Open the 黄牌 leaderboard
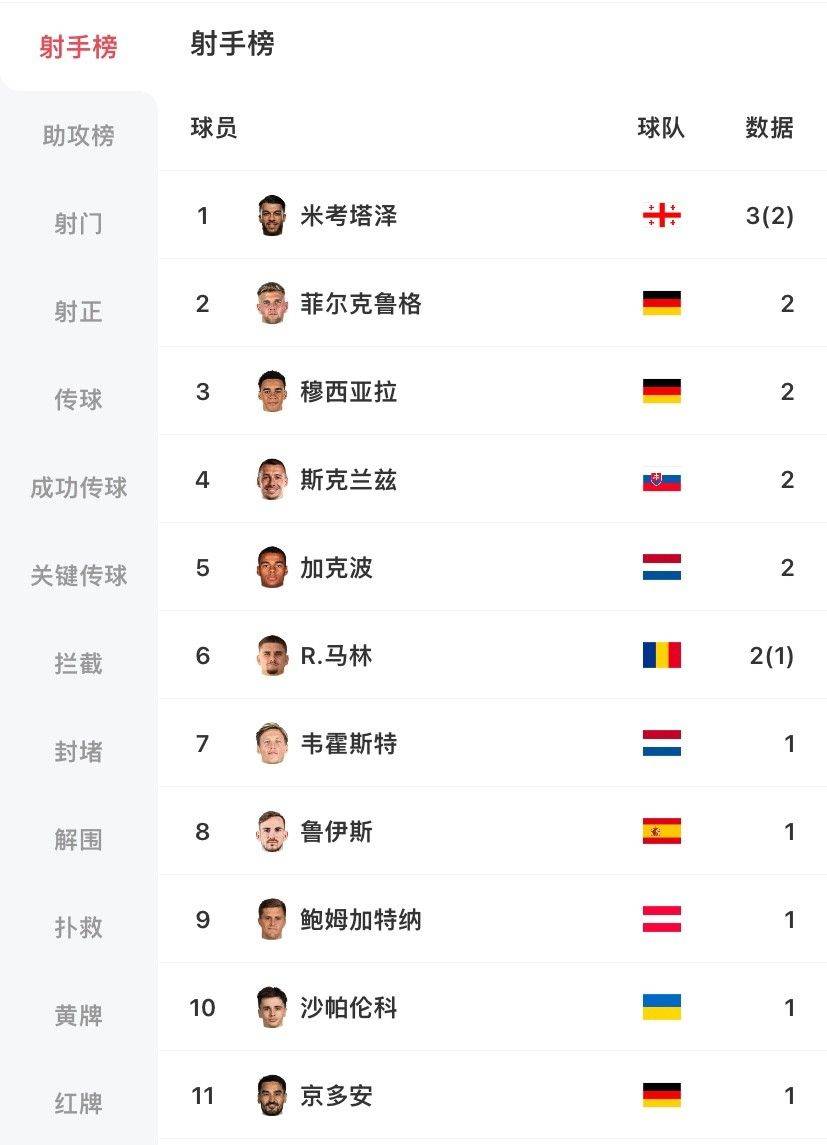This screenshot has width=827, height=1145. (x=78, y=1016)
